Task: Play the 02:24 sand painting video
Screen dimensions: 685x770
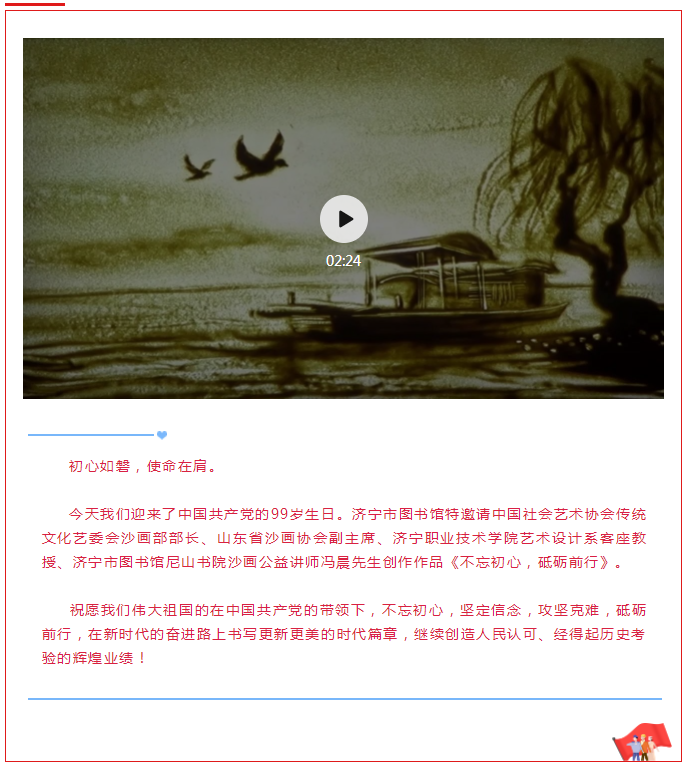Action: 344,219
